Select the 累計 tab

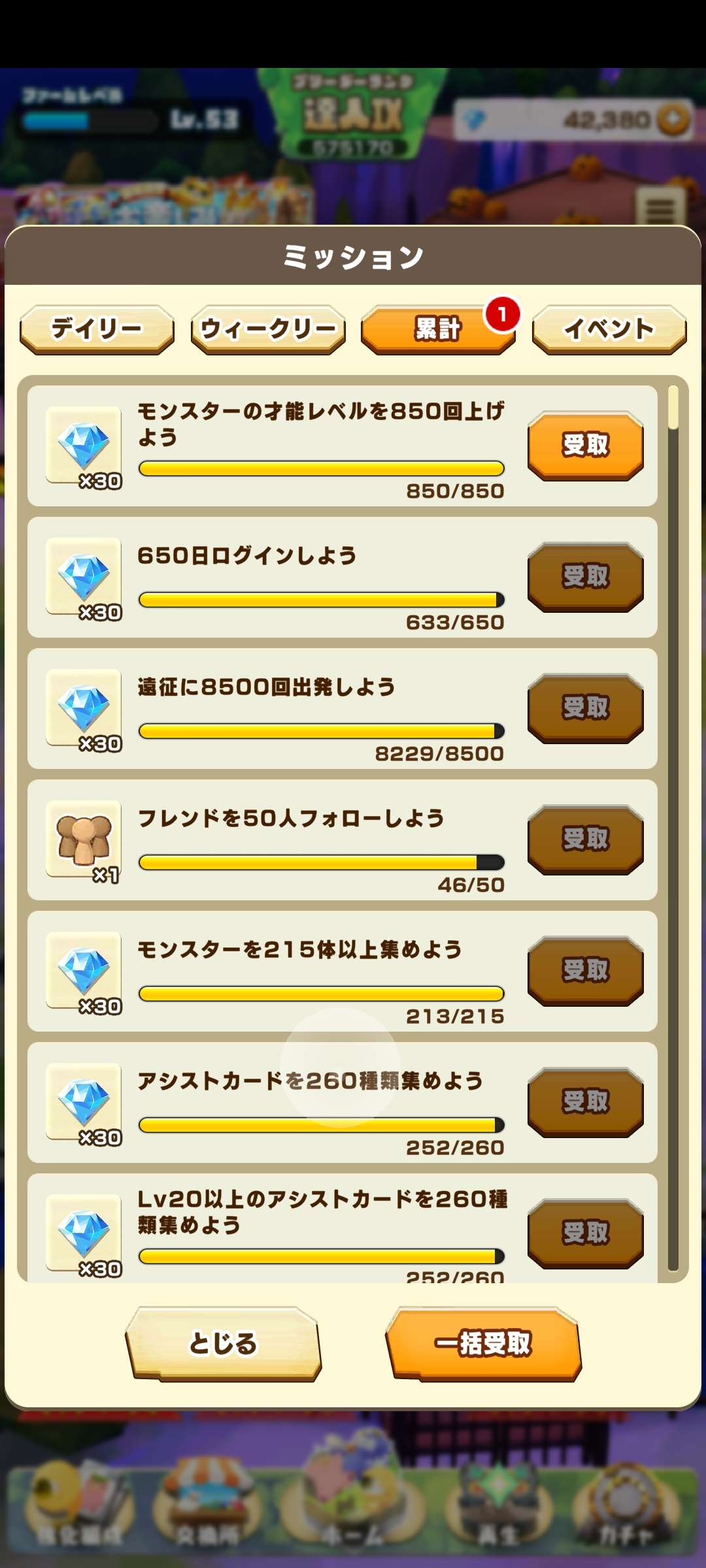pos(438,329)
